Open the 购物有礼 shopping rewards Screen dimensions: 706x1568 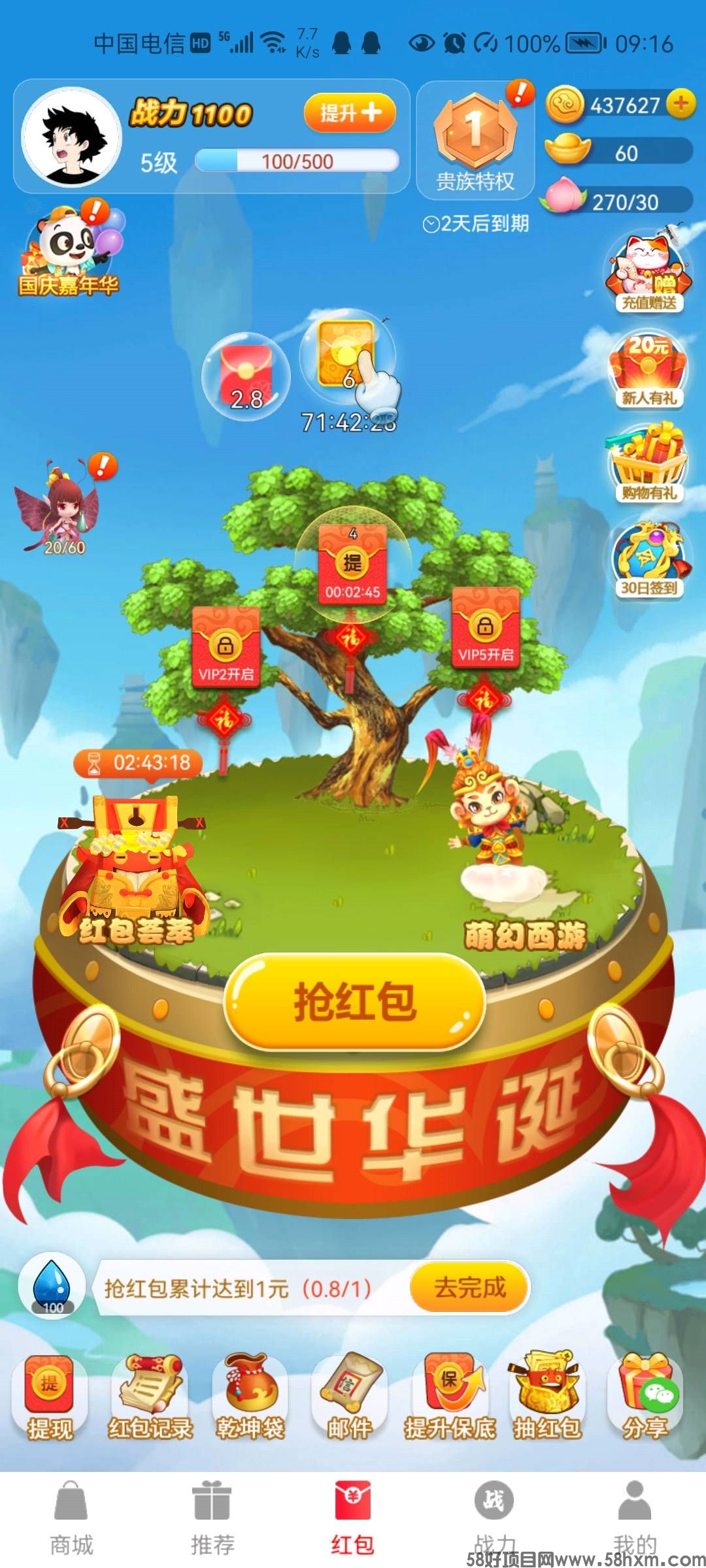[x=648, y=463]
